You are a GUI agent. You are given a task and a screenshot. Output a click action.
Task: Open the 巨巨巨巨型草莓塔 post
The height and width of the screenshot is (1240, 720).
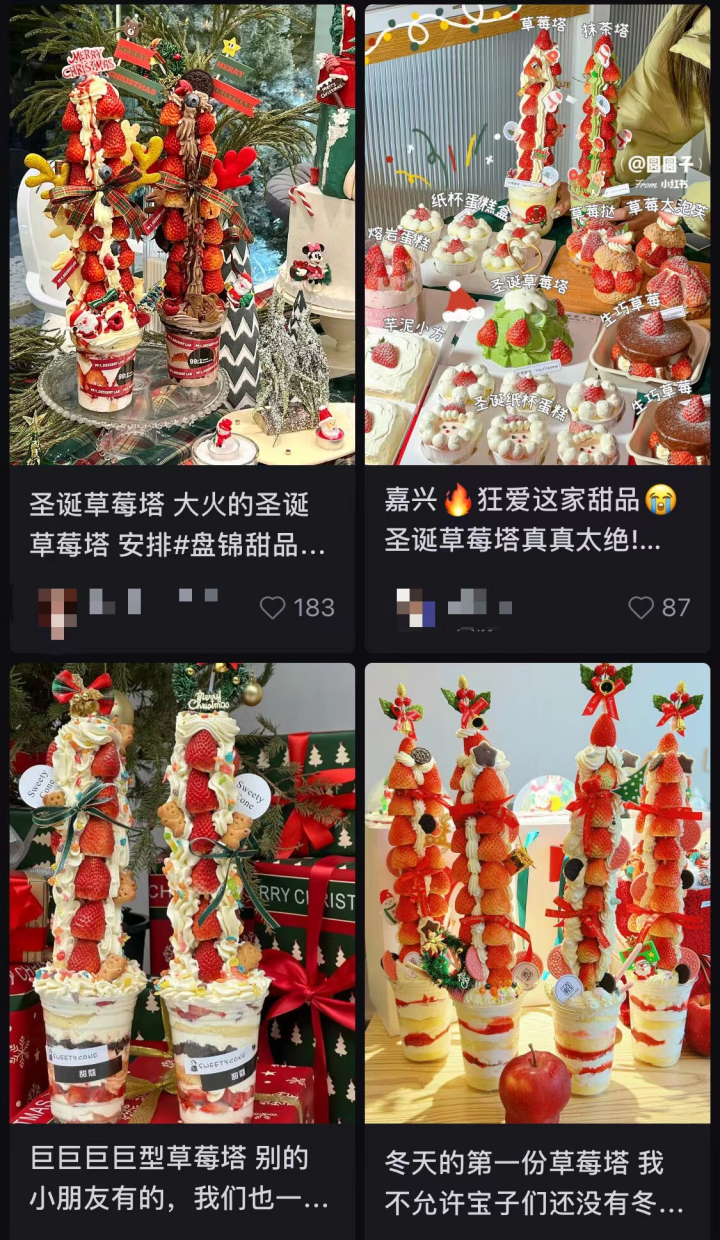tap(182, 895)
